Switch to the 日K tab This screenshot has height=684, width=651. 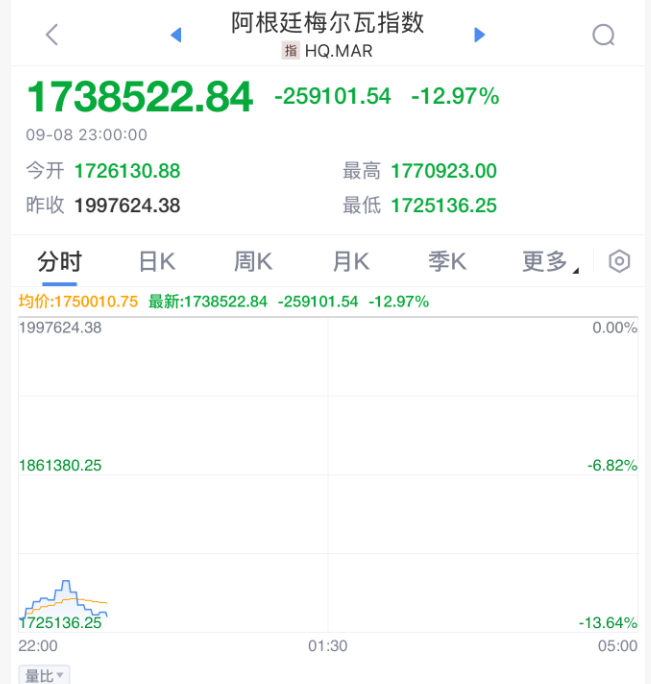click(x=156, y=262)
